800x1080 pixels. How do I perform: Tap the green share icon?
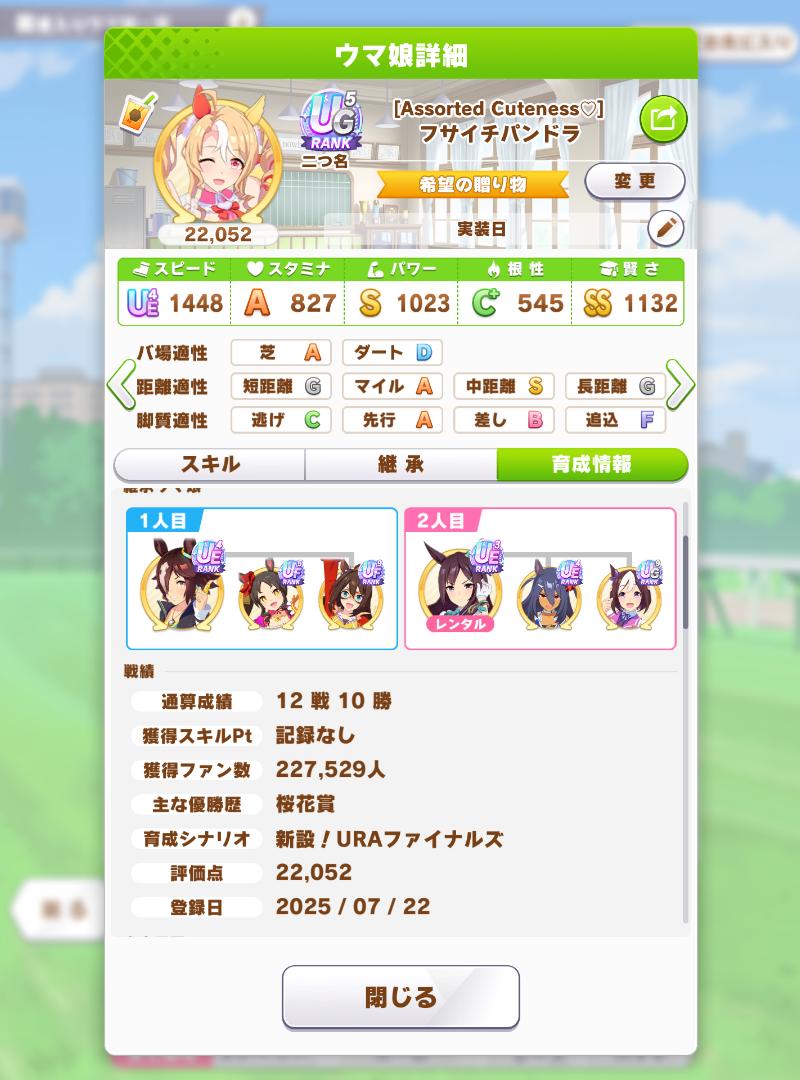coord(664,120)
